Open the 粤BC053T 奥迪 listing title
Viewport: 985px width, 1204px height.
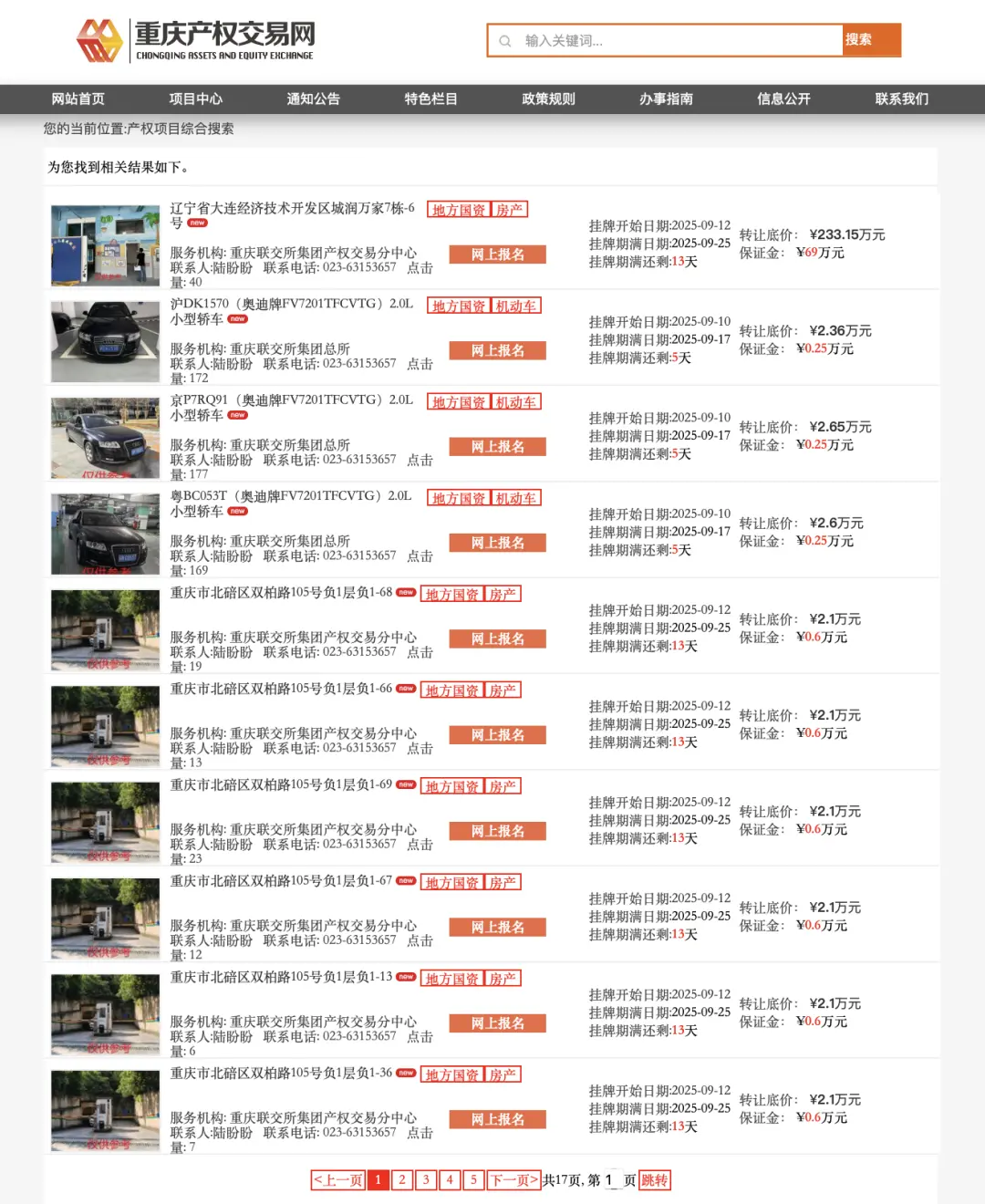290,496
